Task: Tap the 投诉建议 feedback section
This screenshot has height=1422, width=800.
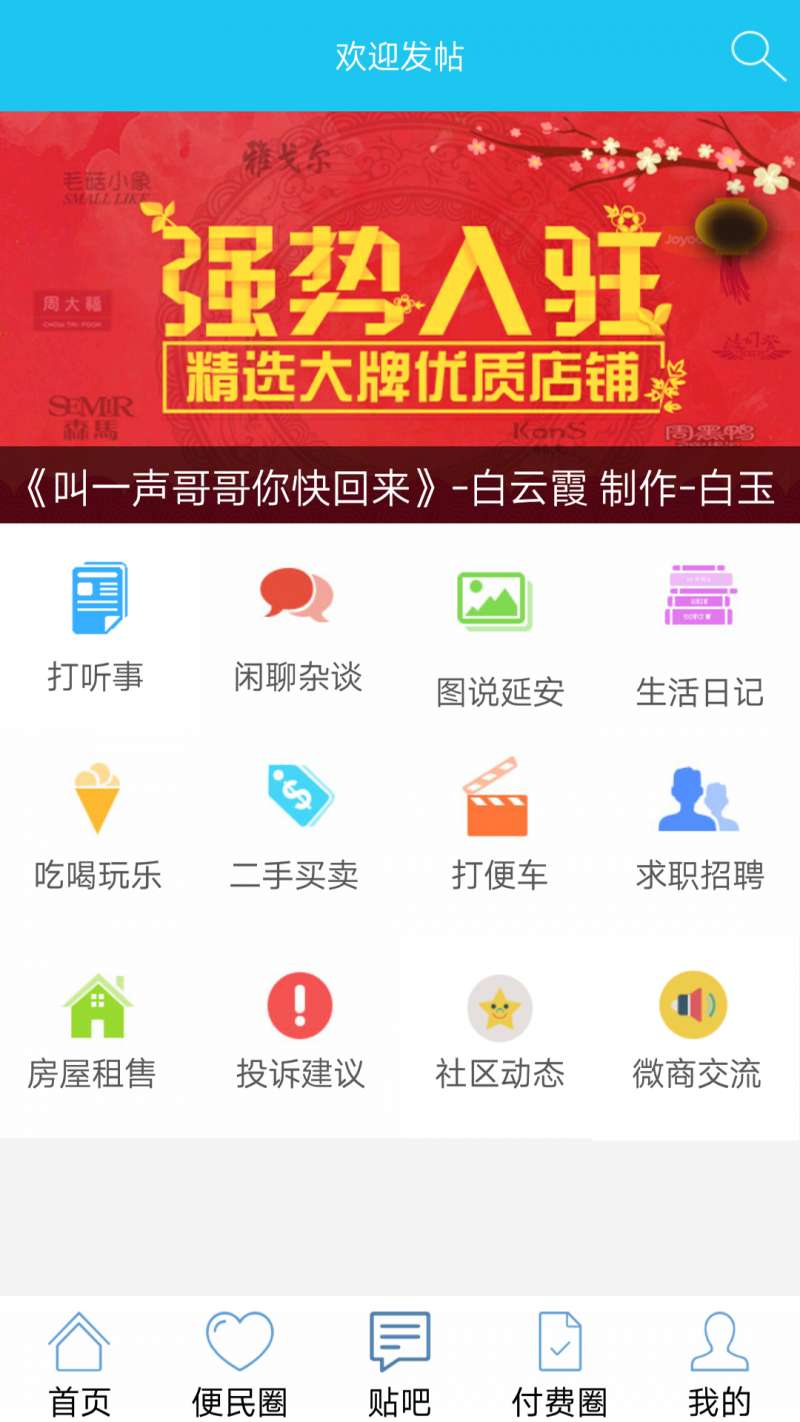Action: (298, 1032)
